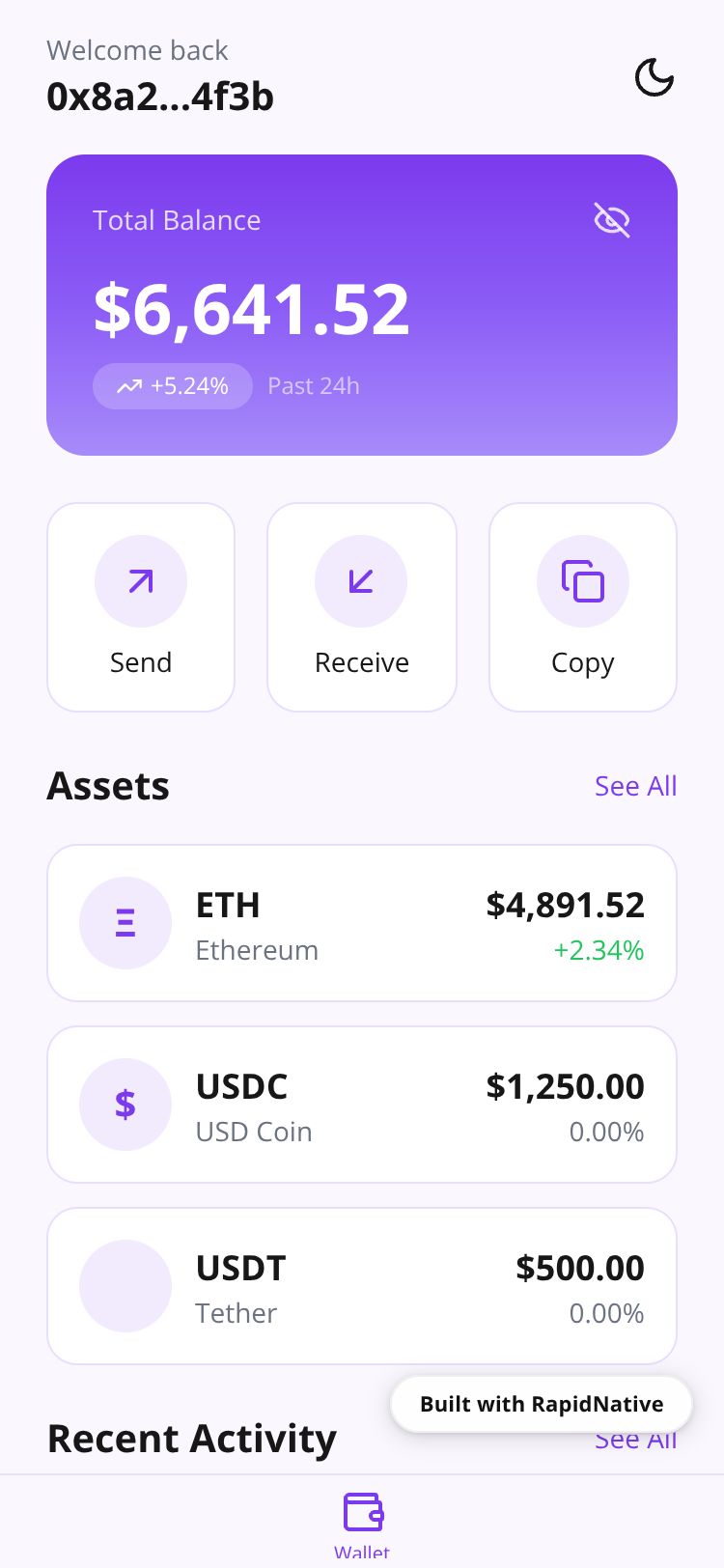See all assets

coord(635,786)
